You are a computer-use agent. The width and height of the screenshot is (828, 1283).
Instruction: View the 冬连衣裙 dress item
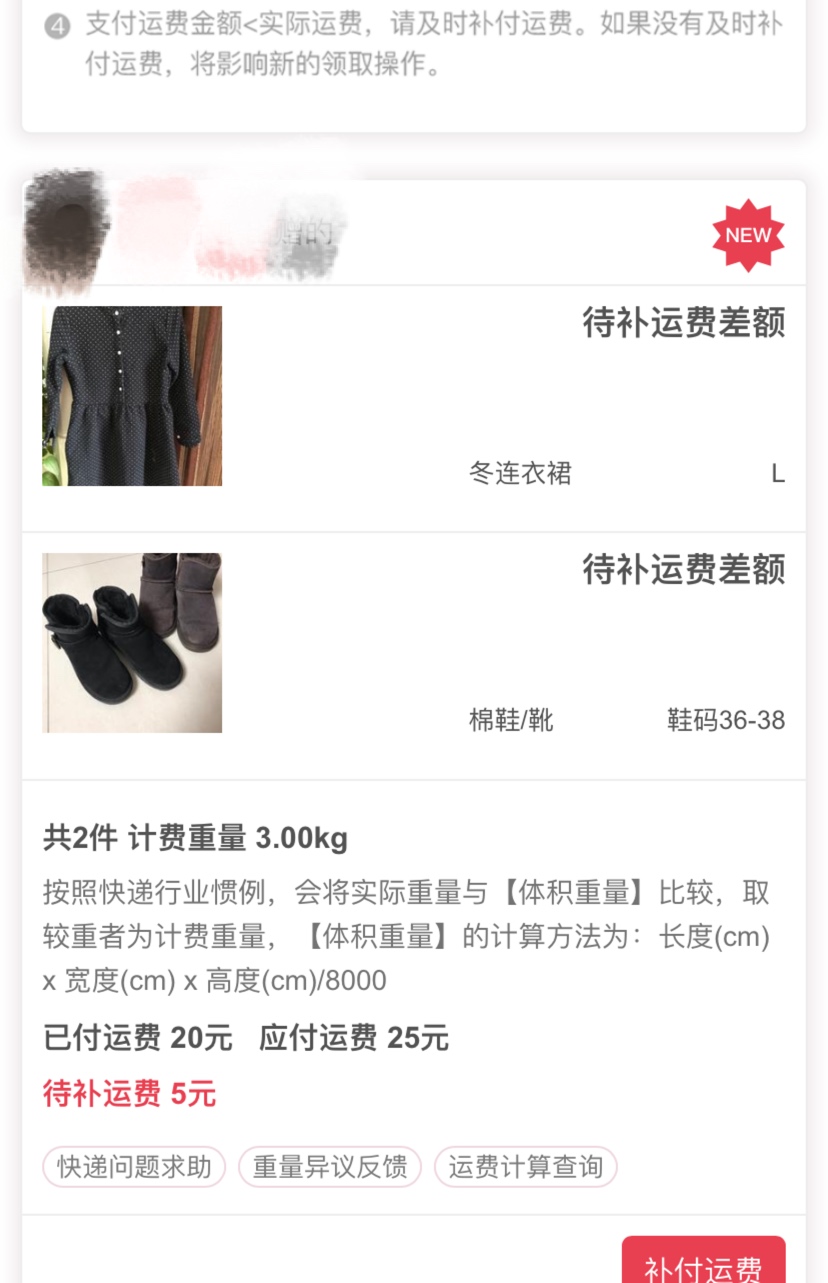[x=132, y=396]
